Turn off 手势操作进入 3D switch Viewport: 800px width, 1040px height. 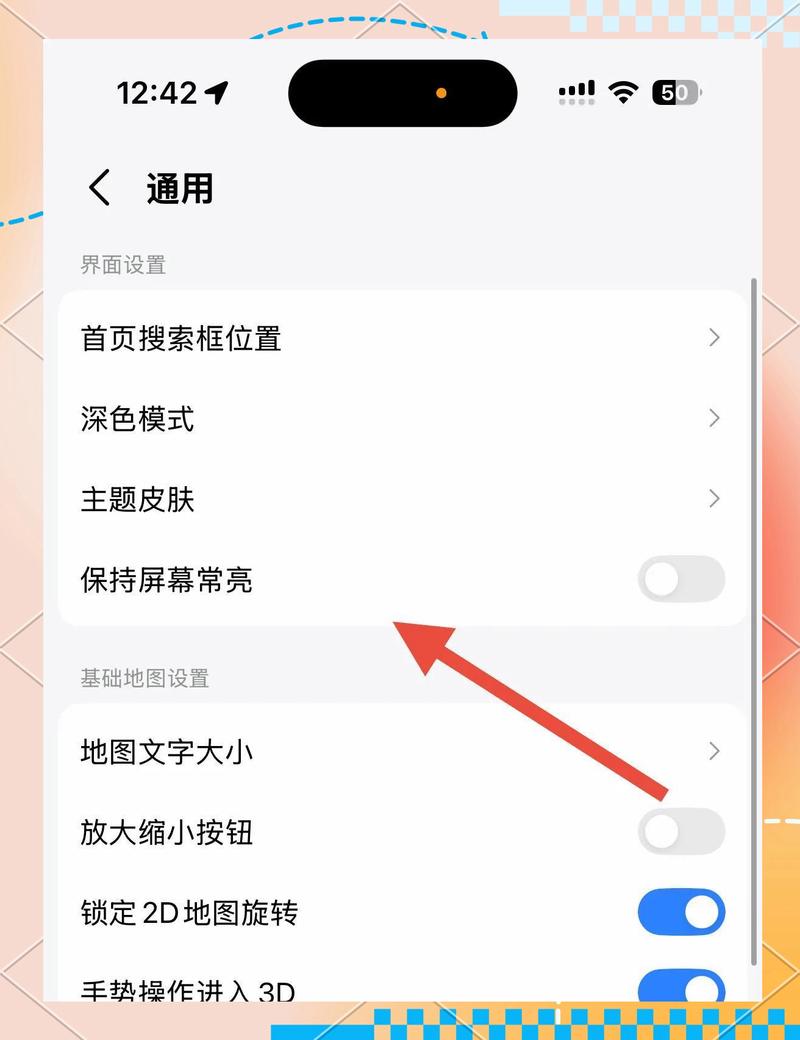pyautogui.click(x=681, y=988)
